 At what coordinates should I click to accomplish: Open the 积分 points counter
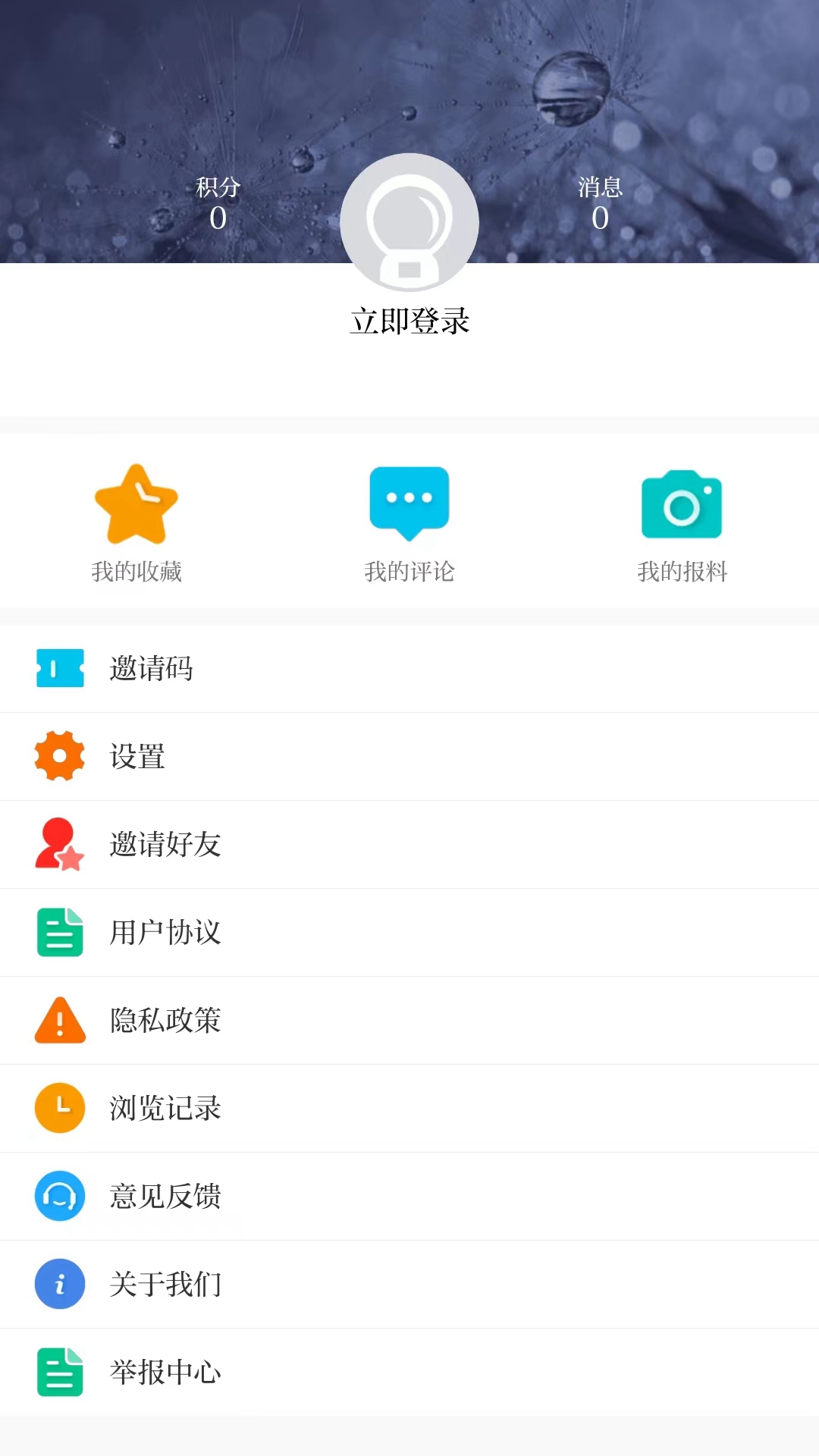click(218, 205)
